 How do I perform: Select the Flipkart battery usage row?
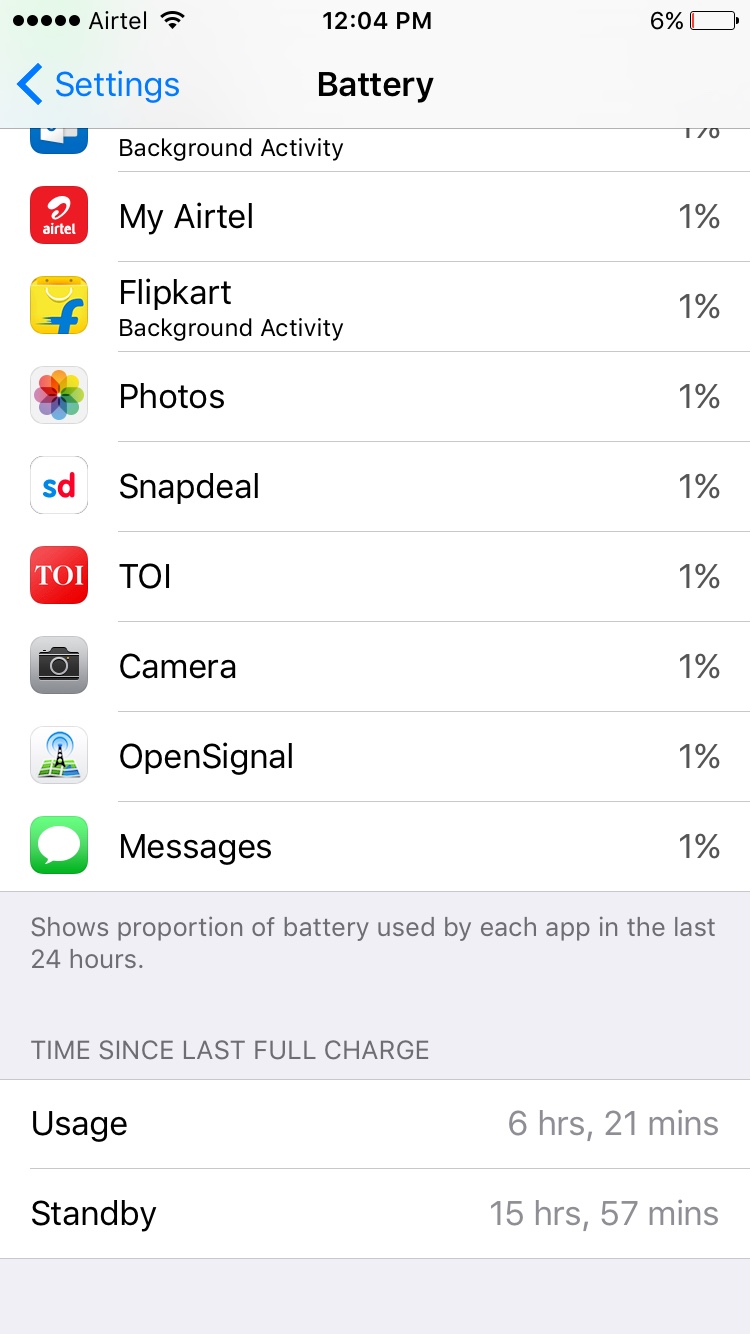[375, 307]
